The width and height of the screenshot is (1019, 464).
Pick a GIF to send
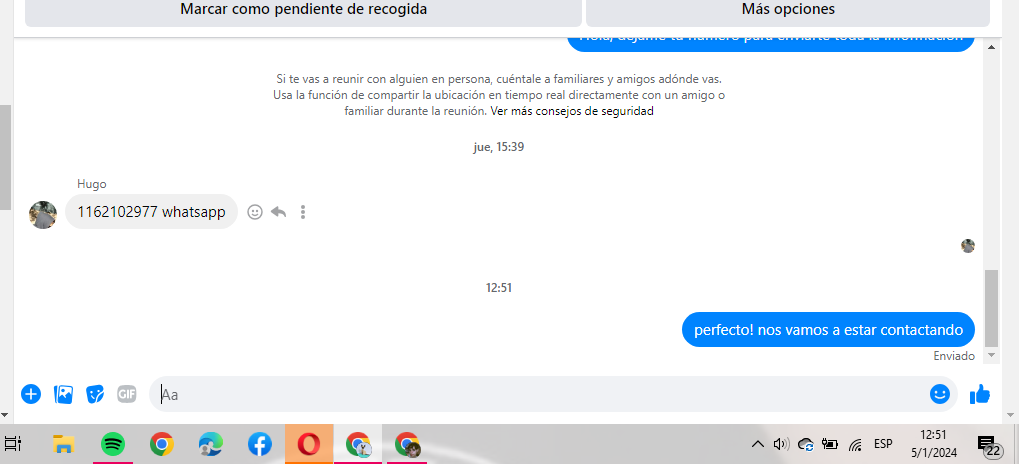(127, 394)
